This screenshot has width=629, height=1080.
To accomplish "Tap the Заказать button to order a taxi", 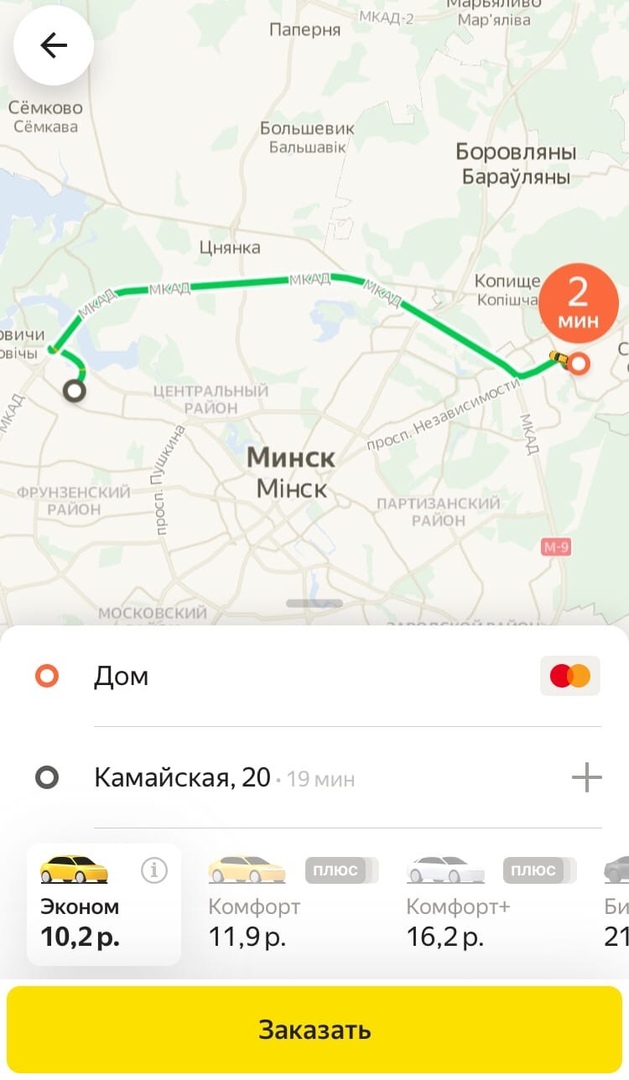I will point(314,1030).
